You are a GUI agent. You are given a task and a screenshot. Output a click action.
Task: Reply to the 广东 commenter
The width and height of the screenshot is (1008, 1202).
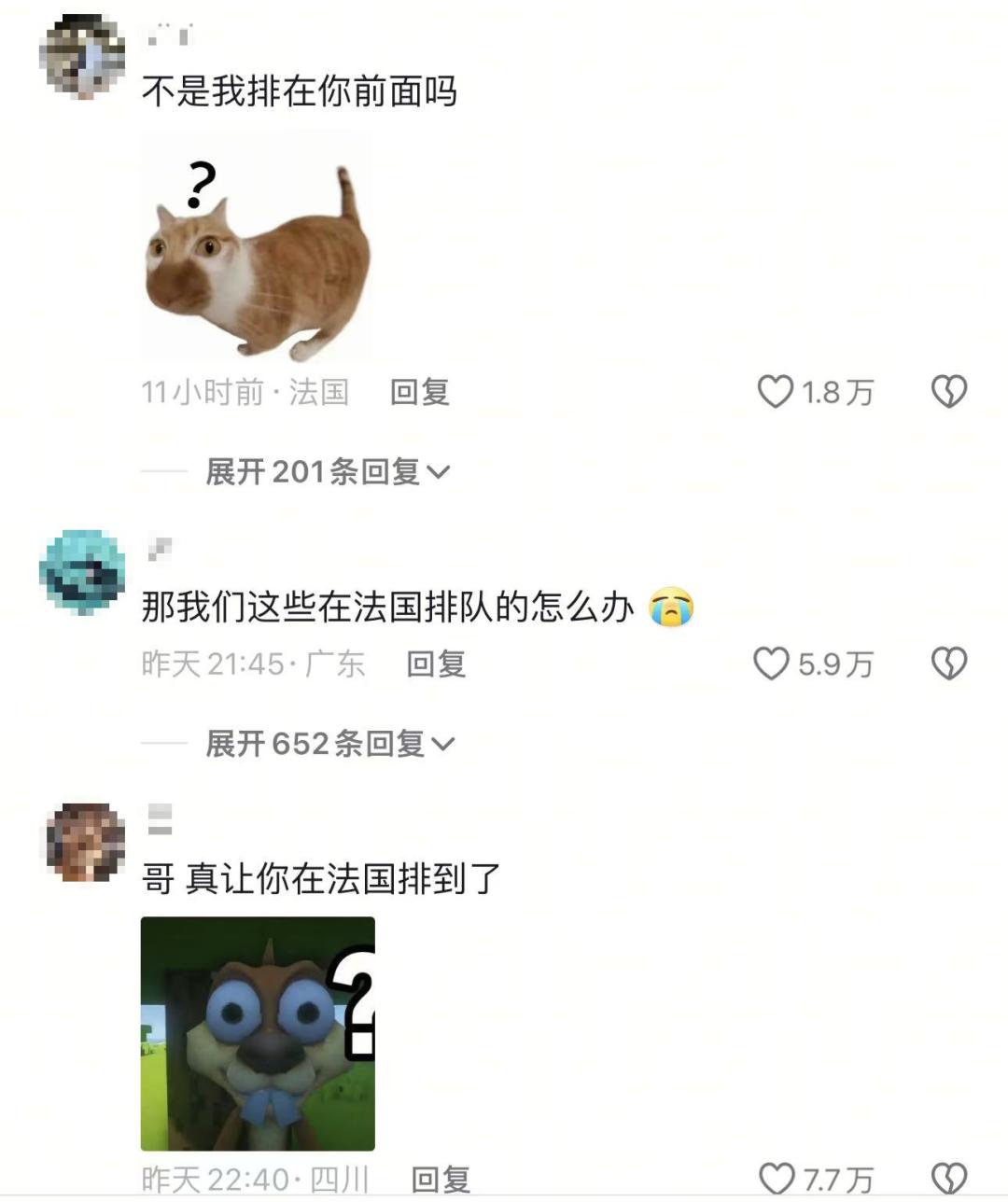(435, 664)
